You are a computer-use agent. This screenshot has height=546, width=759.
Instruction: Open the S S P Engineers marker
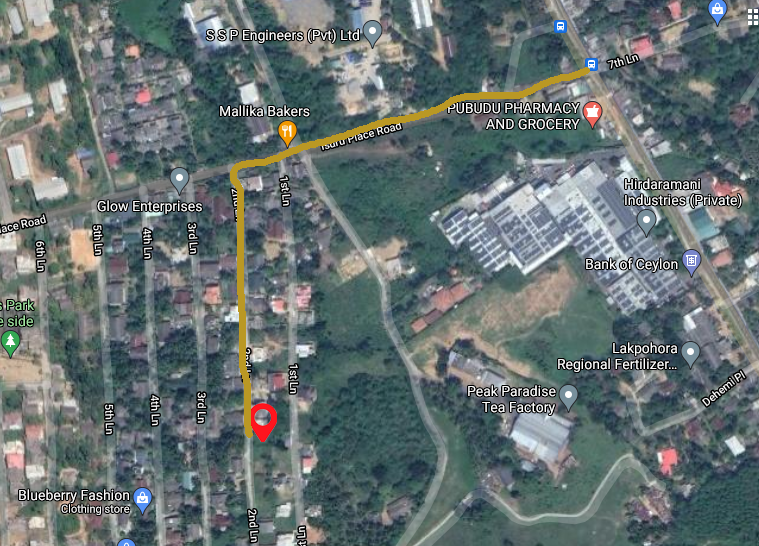pyautogui.click(x=373, y=33)
